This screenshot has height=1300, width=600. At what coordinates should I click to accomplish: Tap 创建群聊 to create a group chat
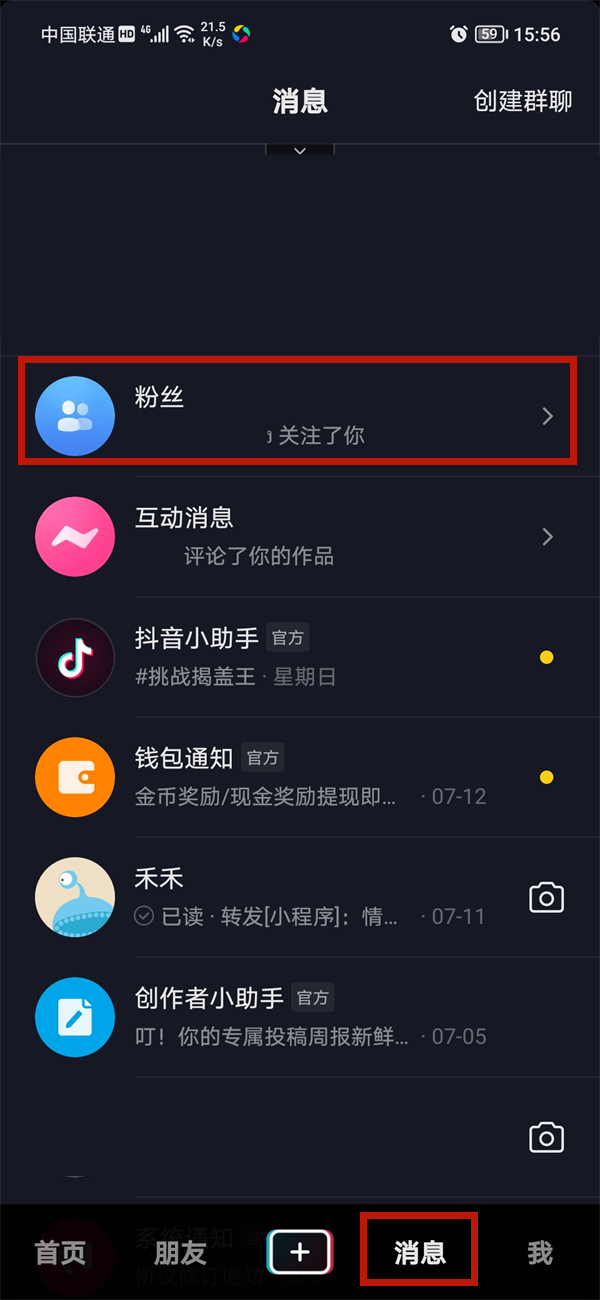pyautogui.click(x=522, y=101)
